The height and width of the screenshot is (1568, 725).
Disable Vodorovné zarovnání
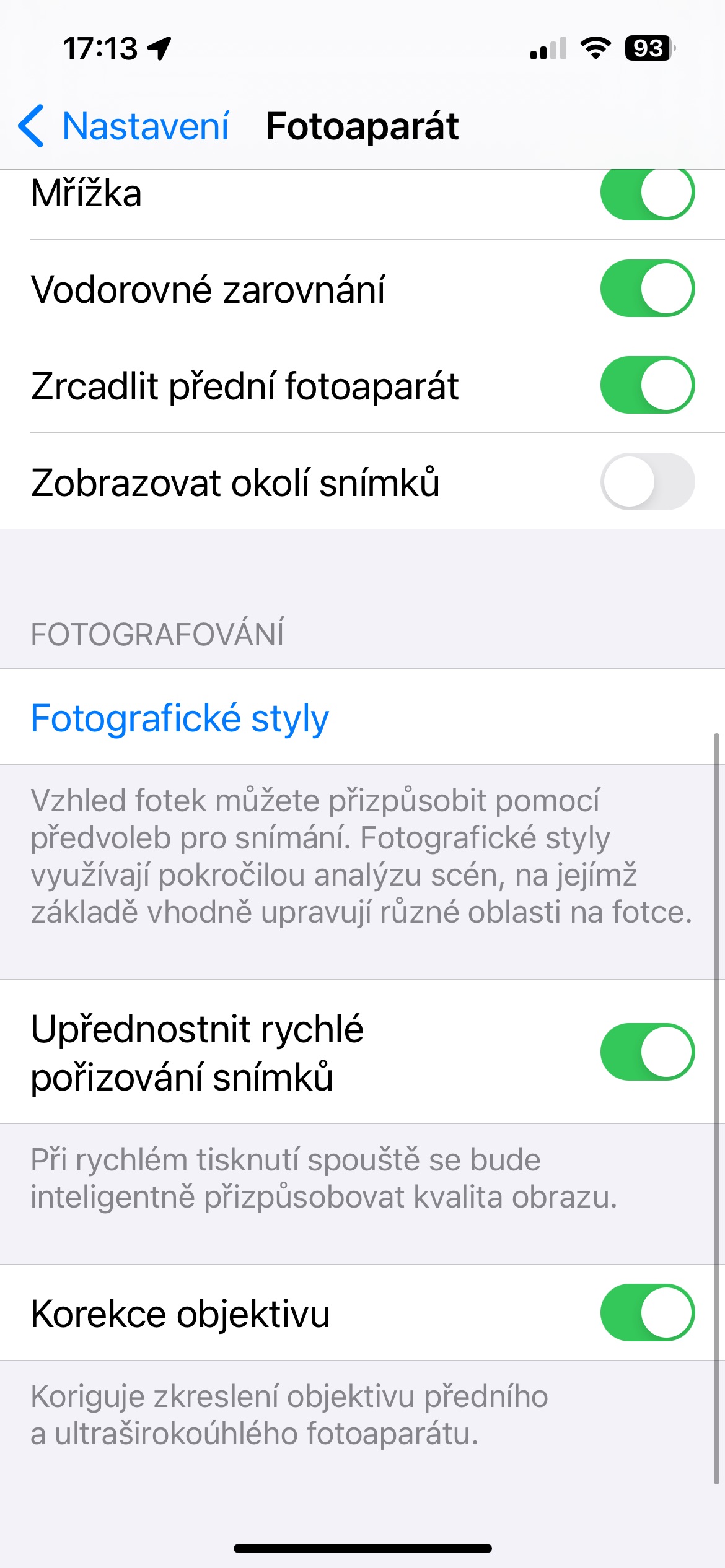point(647,289)
